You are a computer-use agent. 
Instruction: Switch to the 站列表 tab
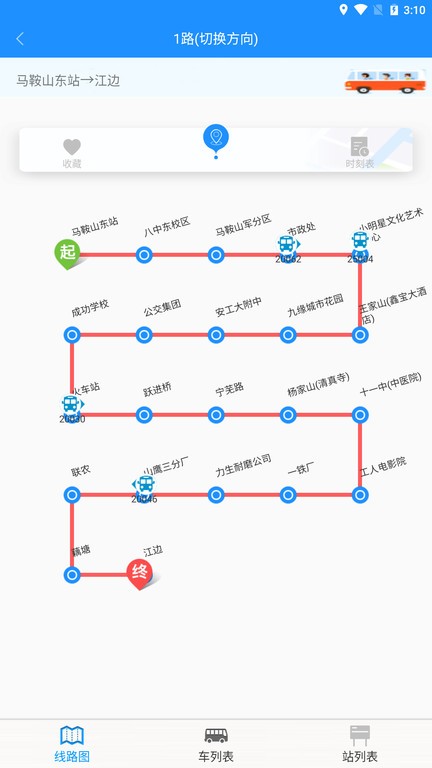[x=360, y=744]
